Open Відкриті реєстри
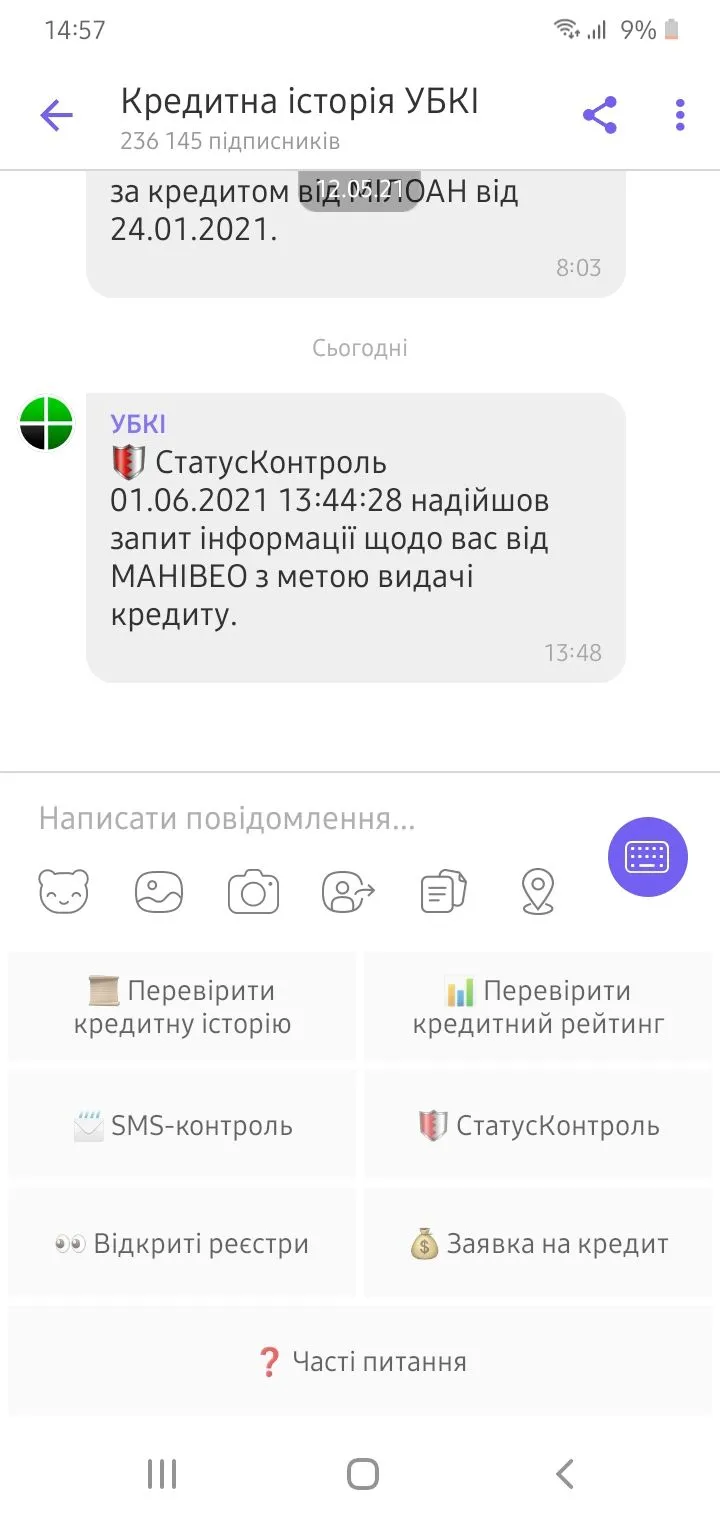Image resolution: width=720 pixels, height=1520 pixels. (x=182, y=1244)
